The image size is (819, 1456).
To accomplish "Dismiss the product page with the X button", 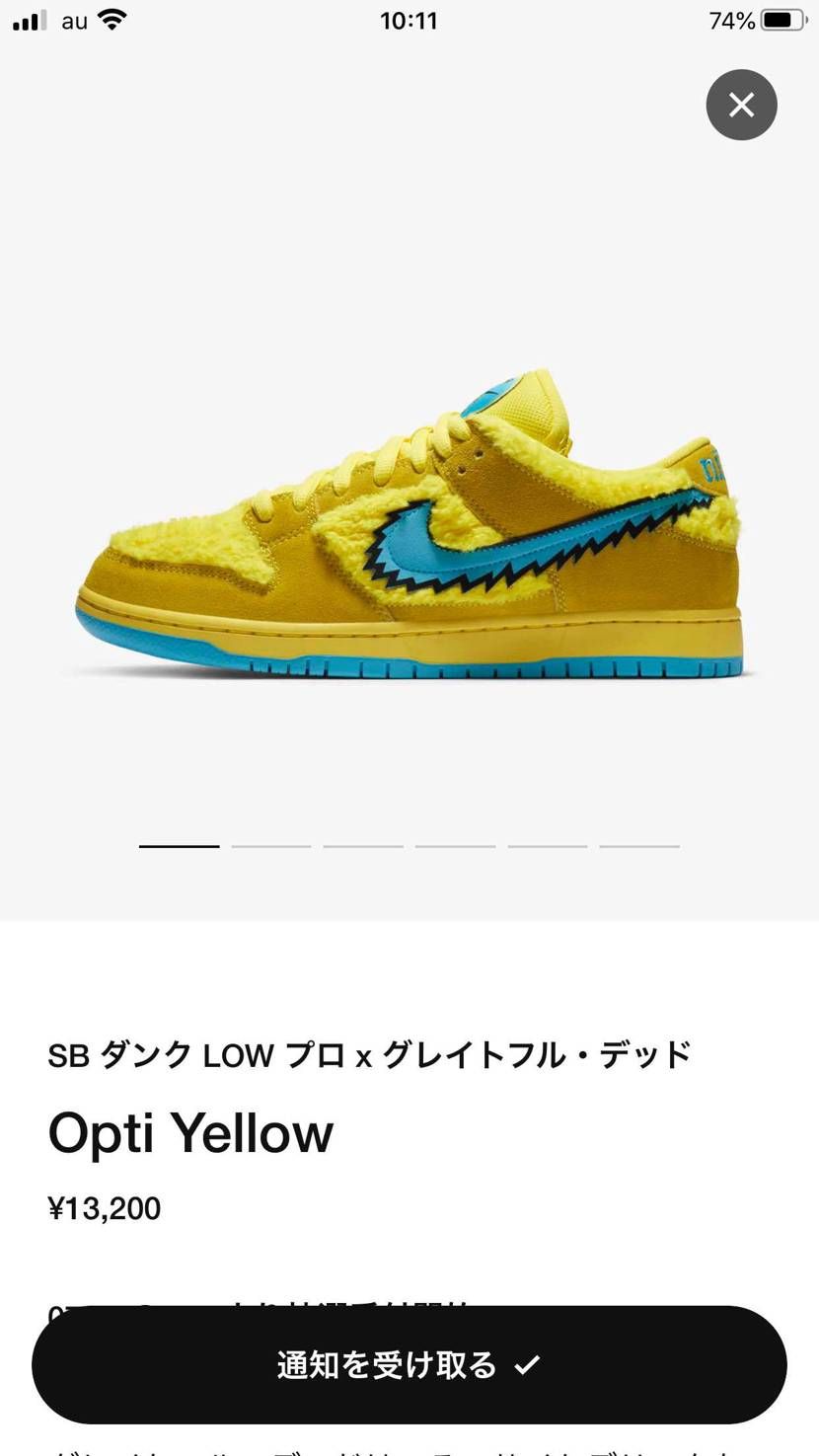I will [x=741, y=105].
